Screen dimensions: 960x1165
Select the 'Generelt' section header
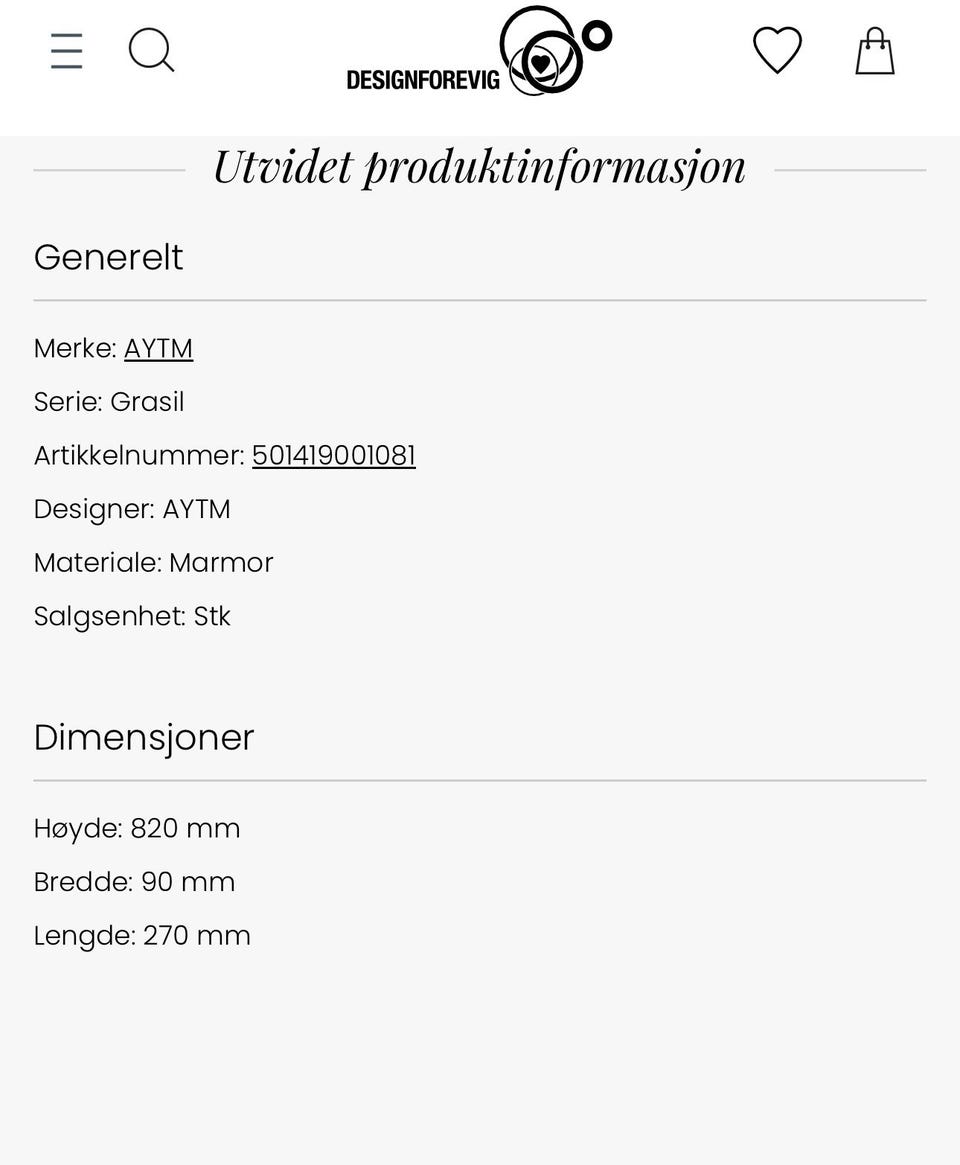tap(108, 257)
